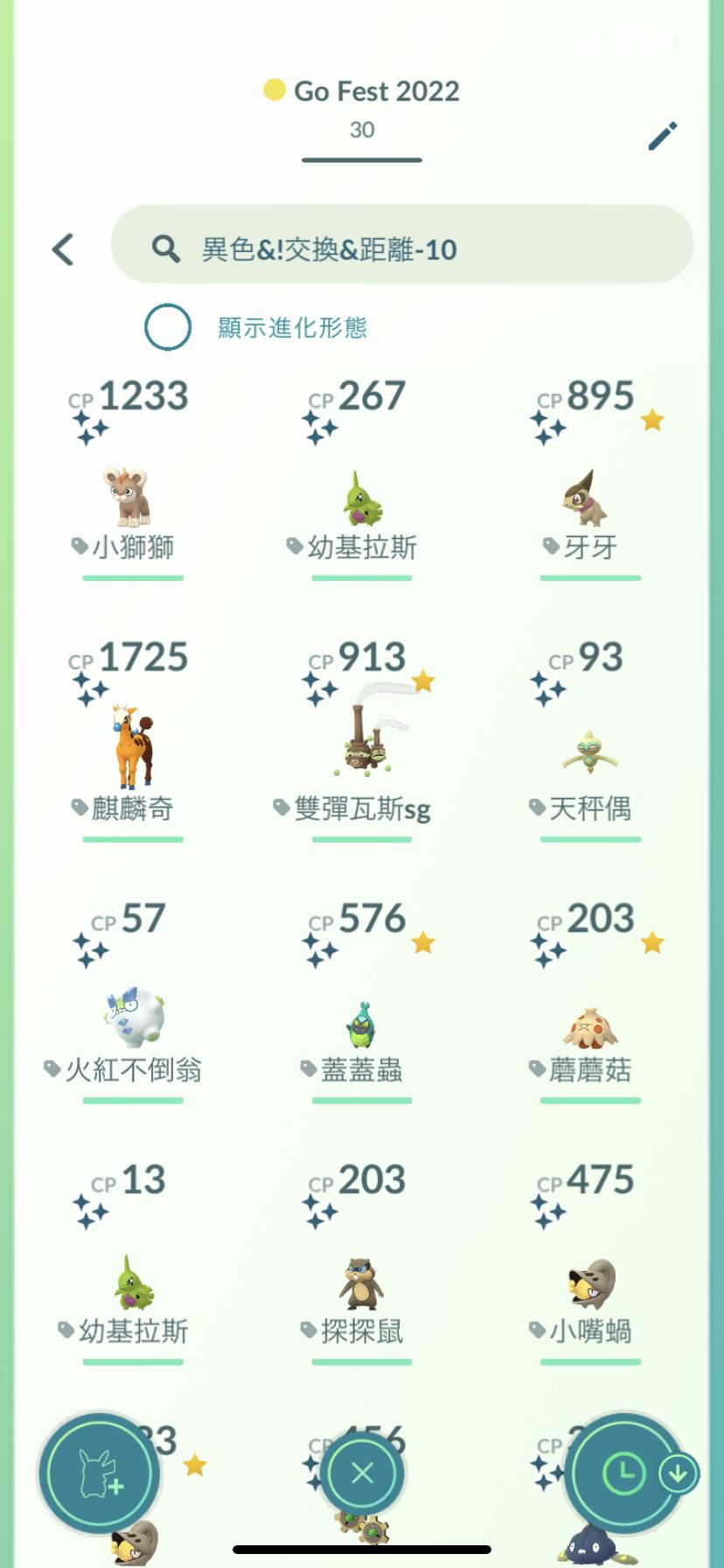Open 幼基拉斯 CP 267
Screen dimensions: 724x1568
(x=361, y=496)
